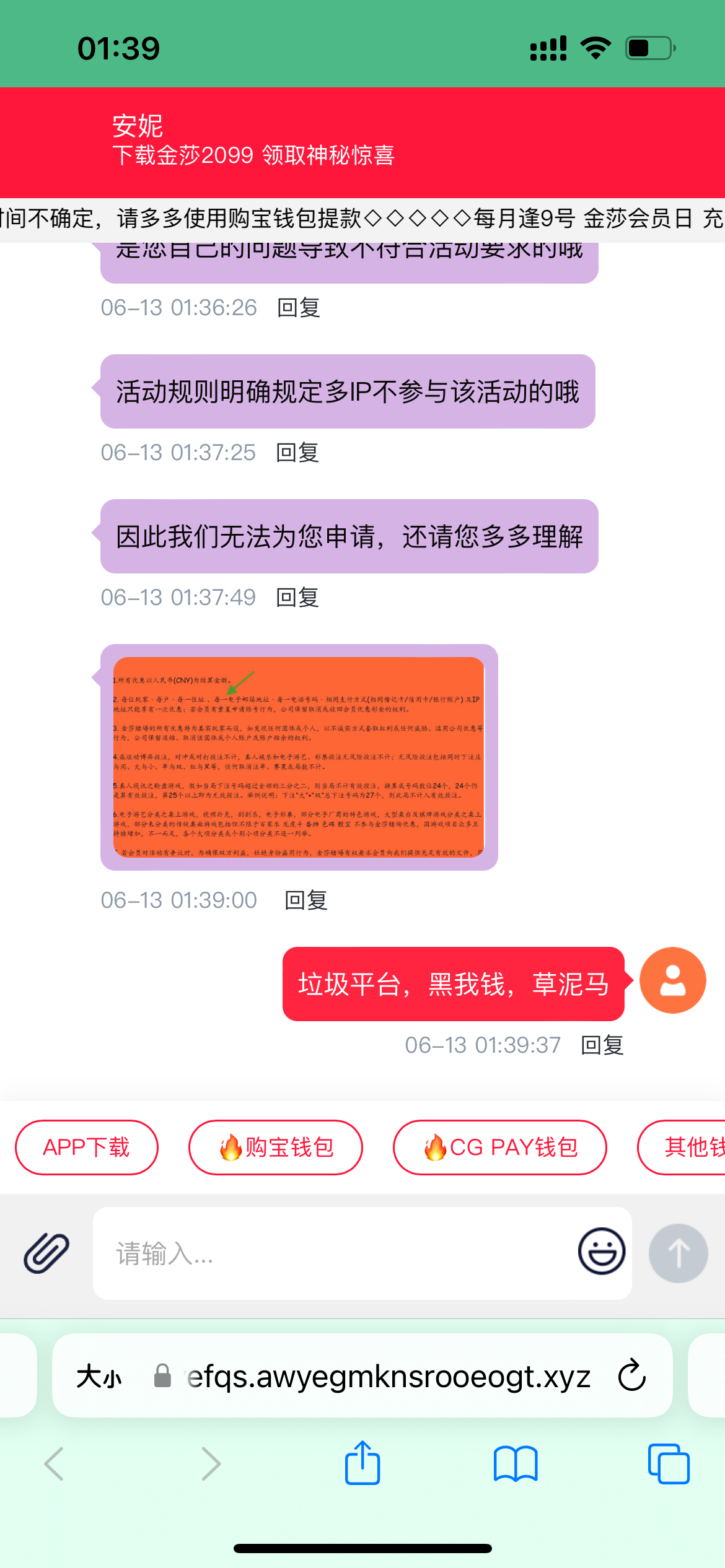Show open Safari tabs
The image size is (725, 1568).
[x=669, y=1463]
